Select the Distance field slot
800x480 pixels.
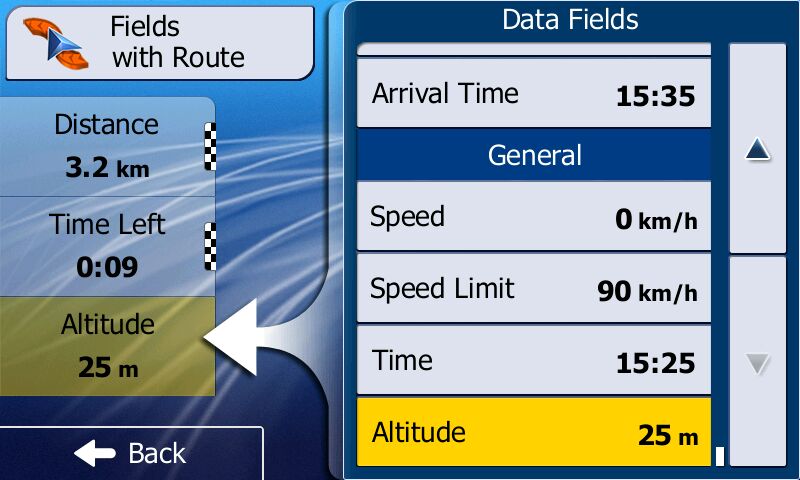tap(107, 146)
